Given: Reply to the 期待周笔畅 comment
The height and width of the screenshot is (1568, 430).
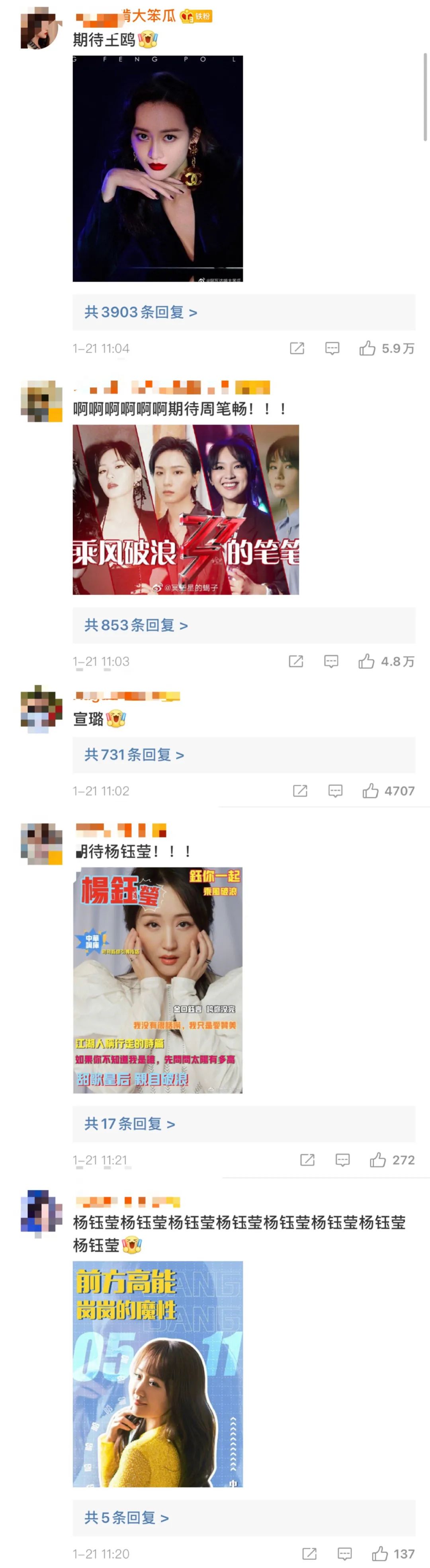Looking at the screenshot, I should (331, 661).
